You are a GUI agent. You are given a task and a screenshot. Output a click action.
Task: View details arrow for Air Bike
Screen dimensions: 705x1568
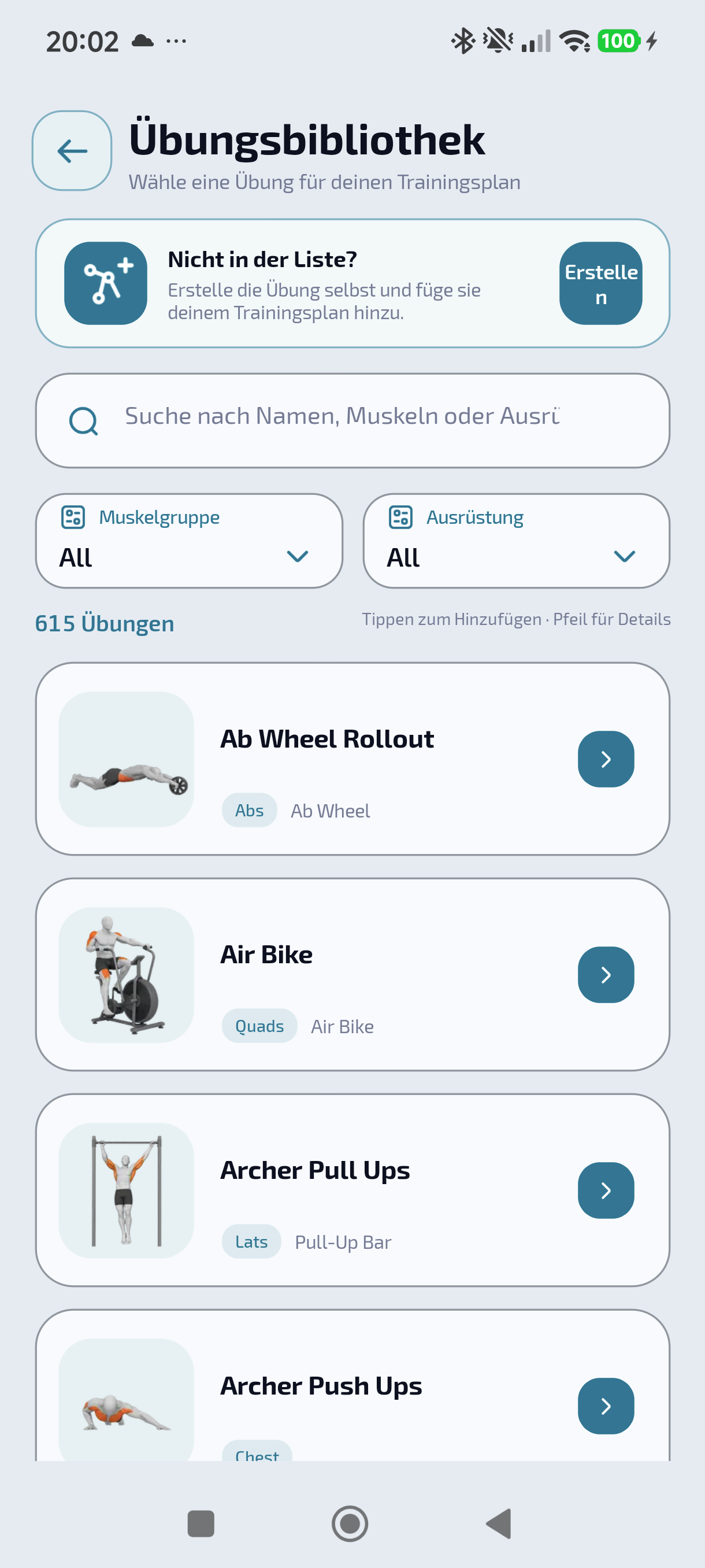pyautogui.click(x=606, y=975)
